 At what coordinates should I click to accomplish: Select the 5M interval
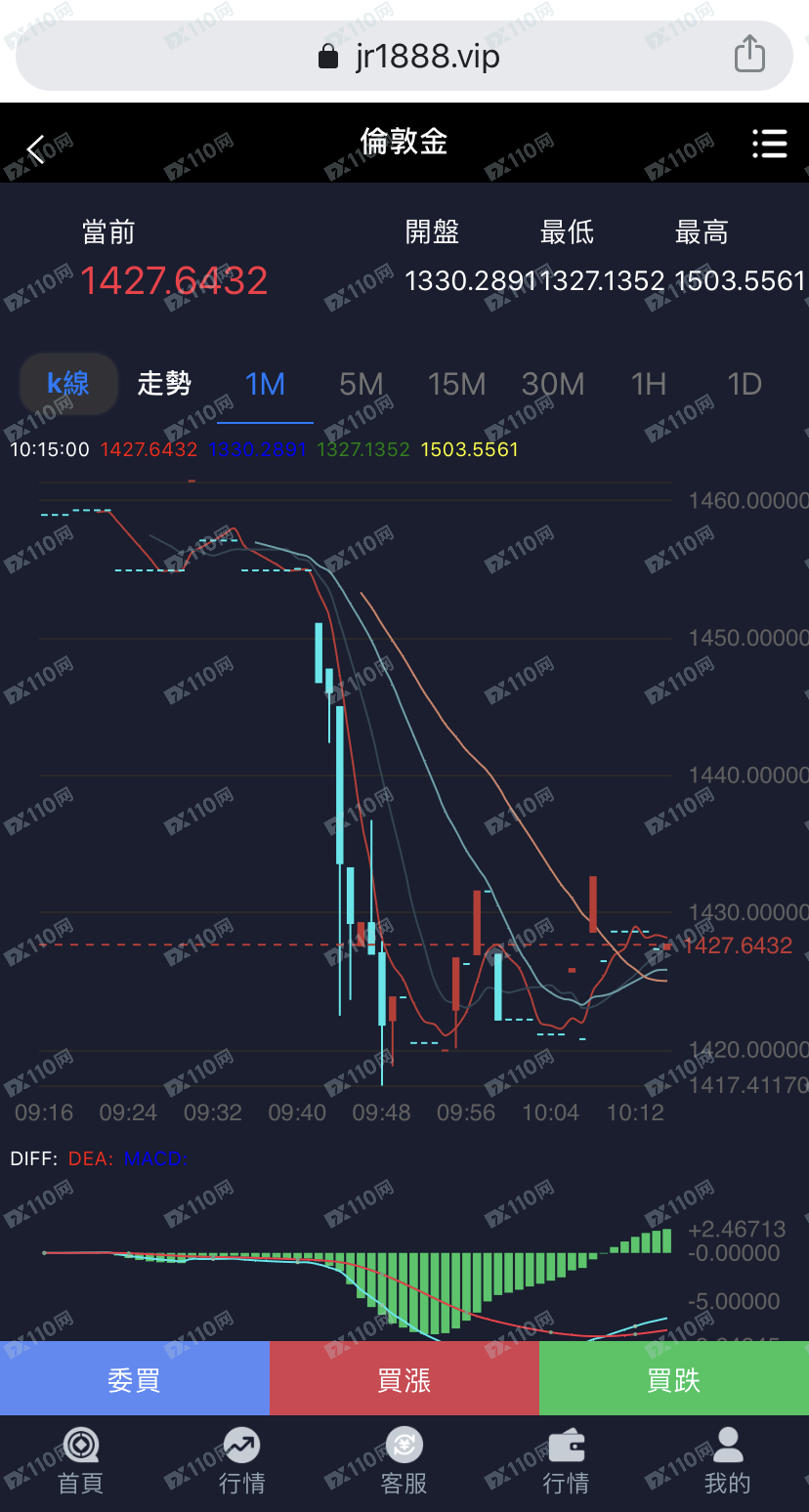coord(361,385)
